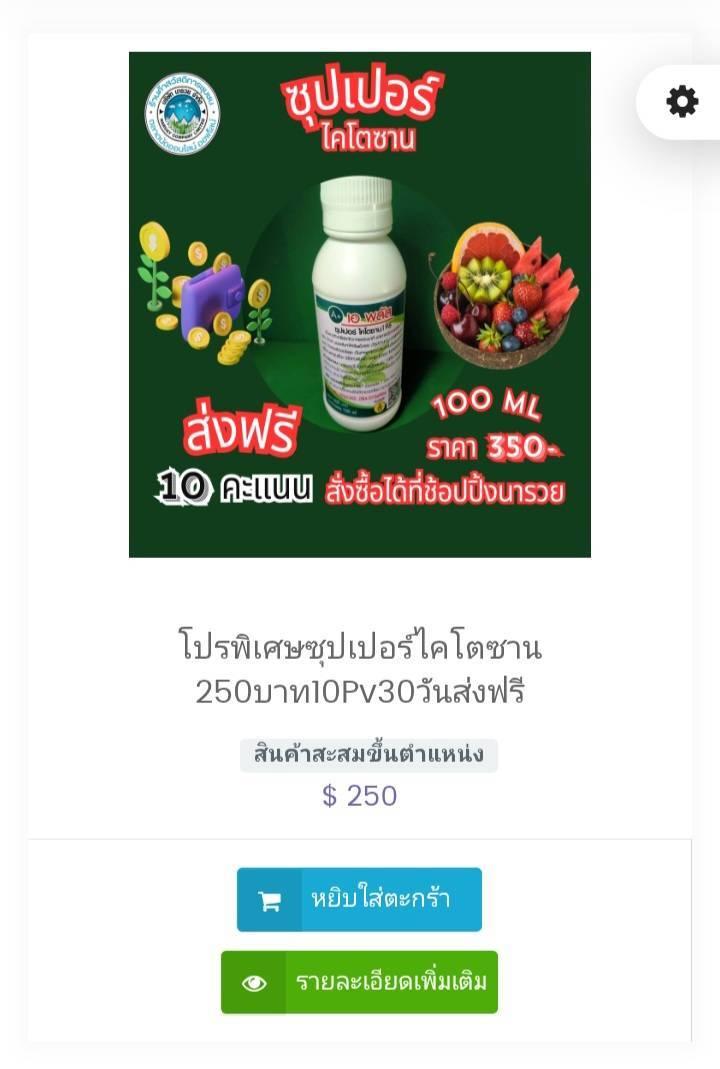The image size is (720, 1069).
Task: Add product to cart with หยิบใส่ตะกร้า
Action: click(359, 899)
